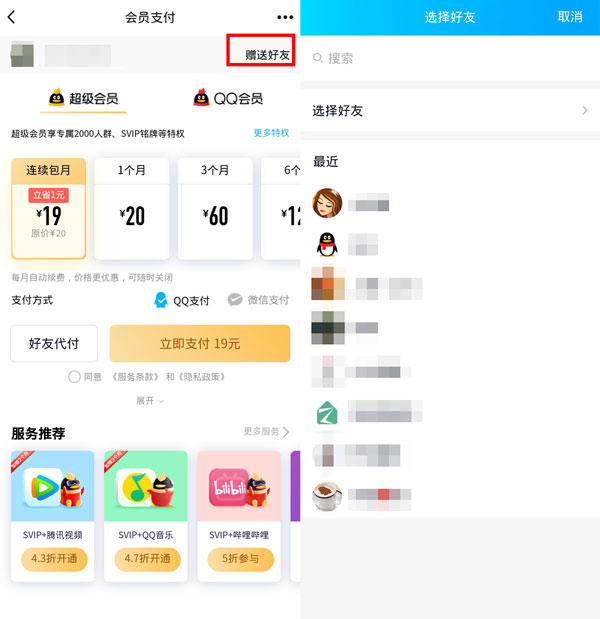Select the 连续包月 ¥19 plan

coord(48,208)
